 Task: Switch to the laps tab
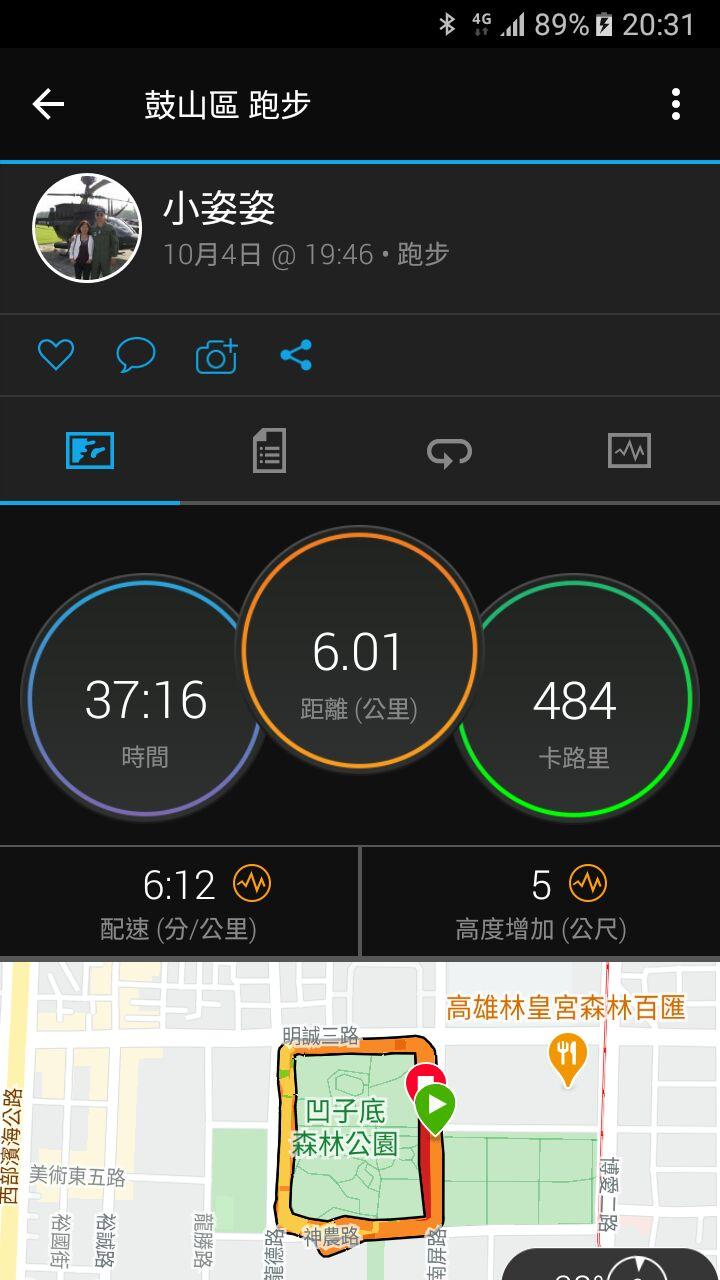tap(449, 453)
